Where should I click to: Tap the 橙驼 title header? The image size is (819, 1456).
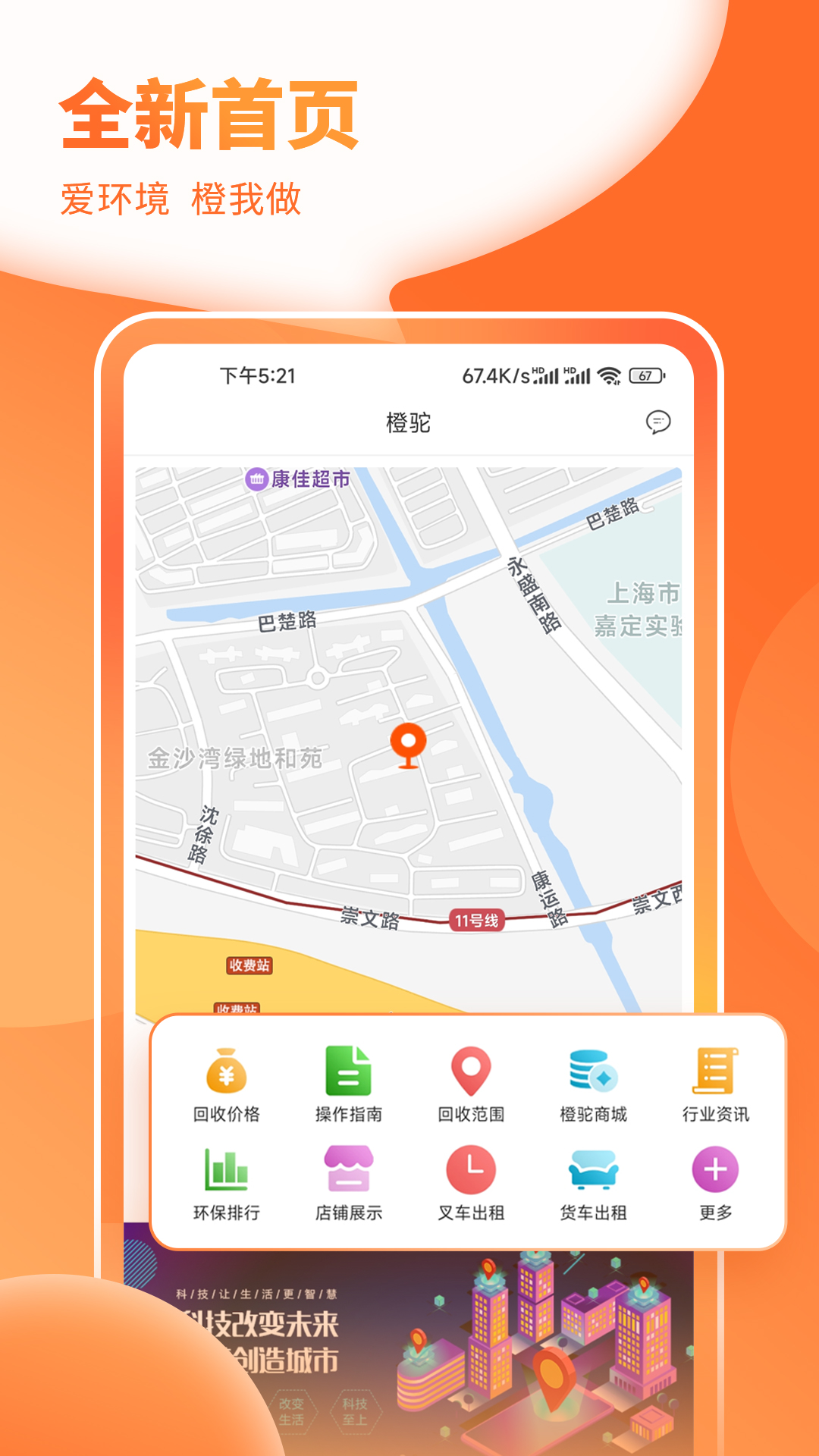tap(409, 423)
